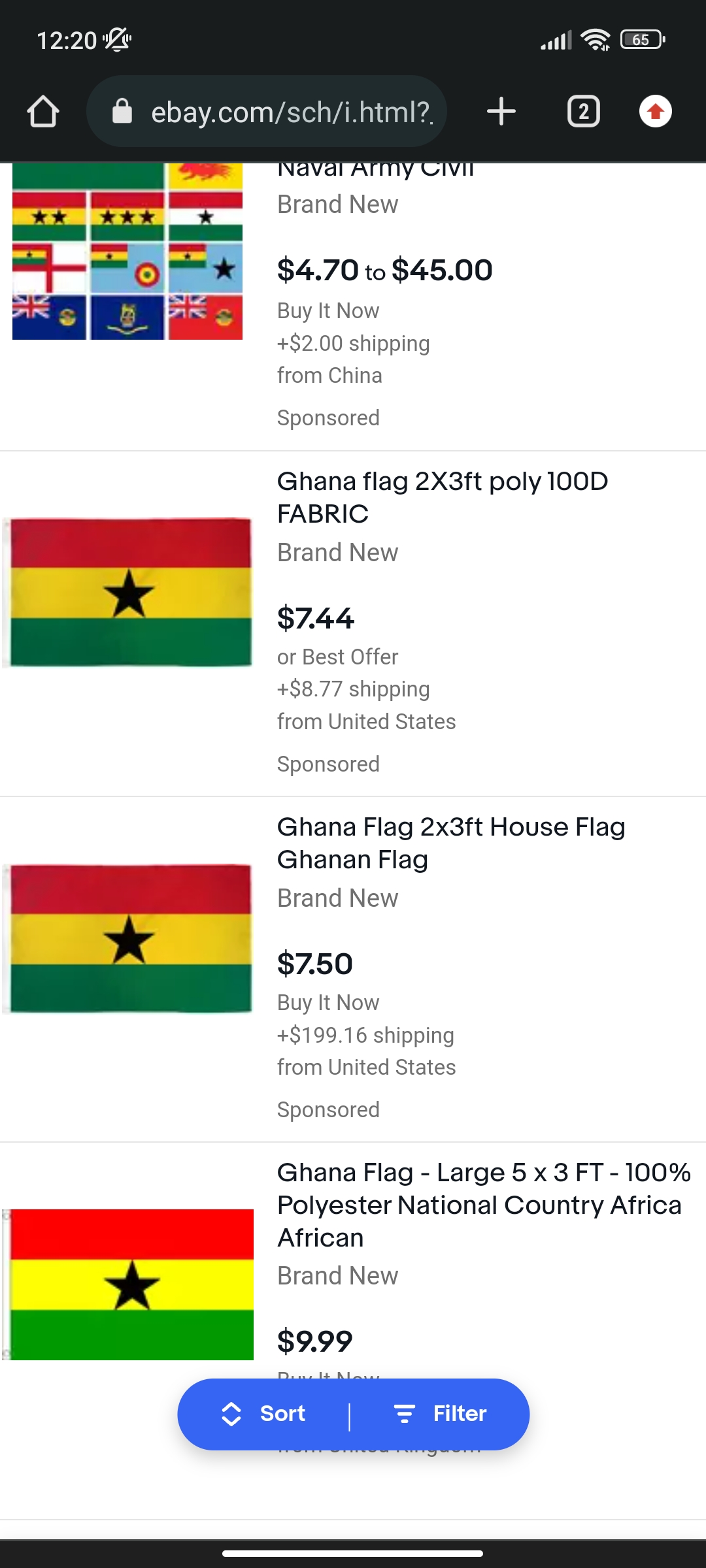Open the Sort options
This screenshot has height=1568, width=706.
click(263, 1414)
